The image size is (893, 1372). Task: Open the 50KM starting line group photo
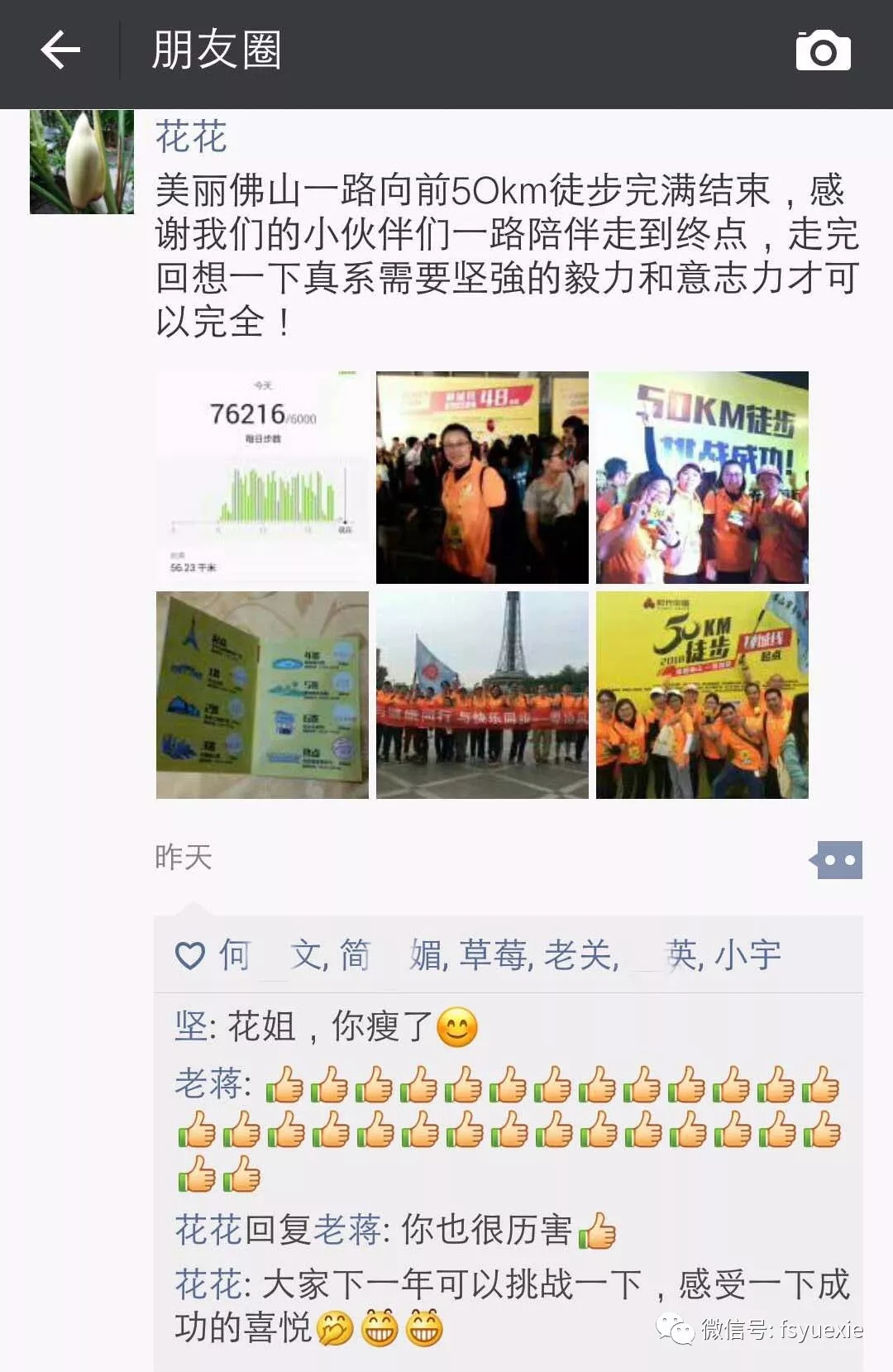coord(702,695)
